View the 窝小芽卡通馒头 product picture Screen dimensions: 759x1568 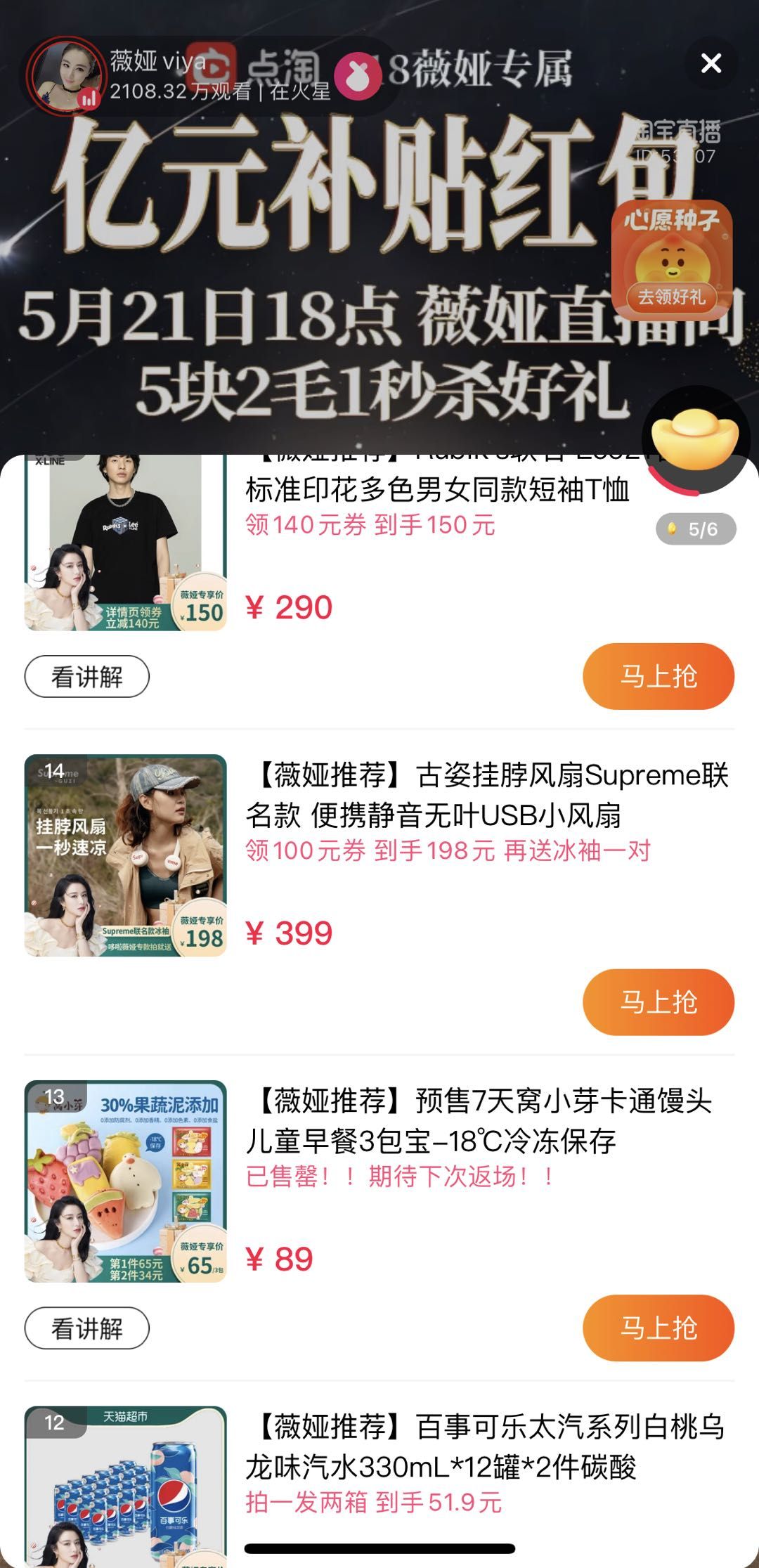point(126,1181)
